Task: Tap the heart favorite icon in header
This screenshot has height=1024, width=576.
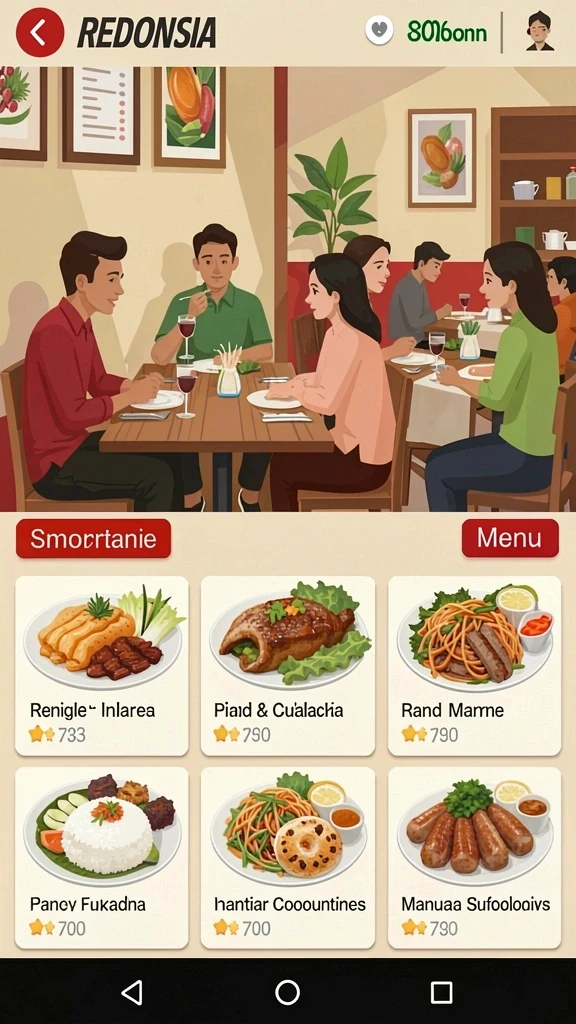Action: coord(379,30)
